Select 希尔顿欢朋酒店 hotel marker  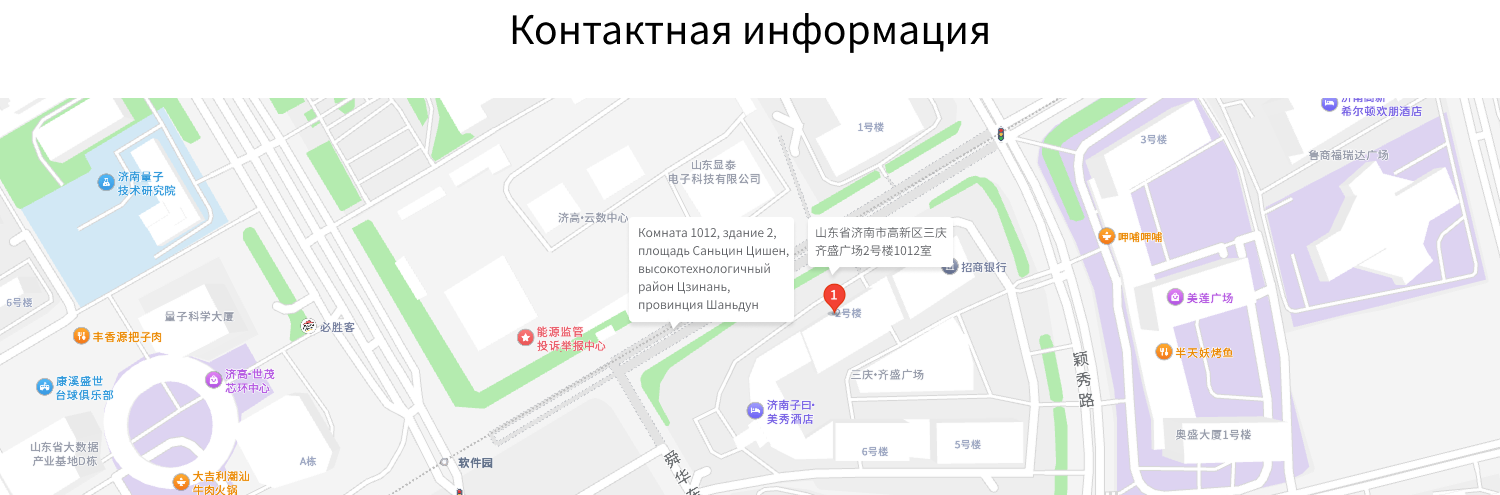[x=1329, y=104]
